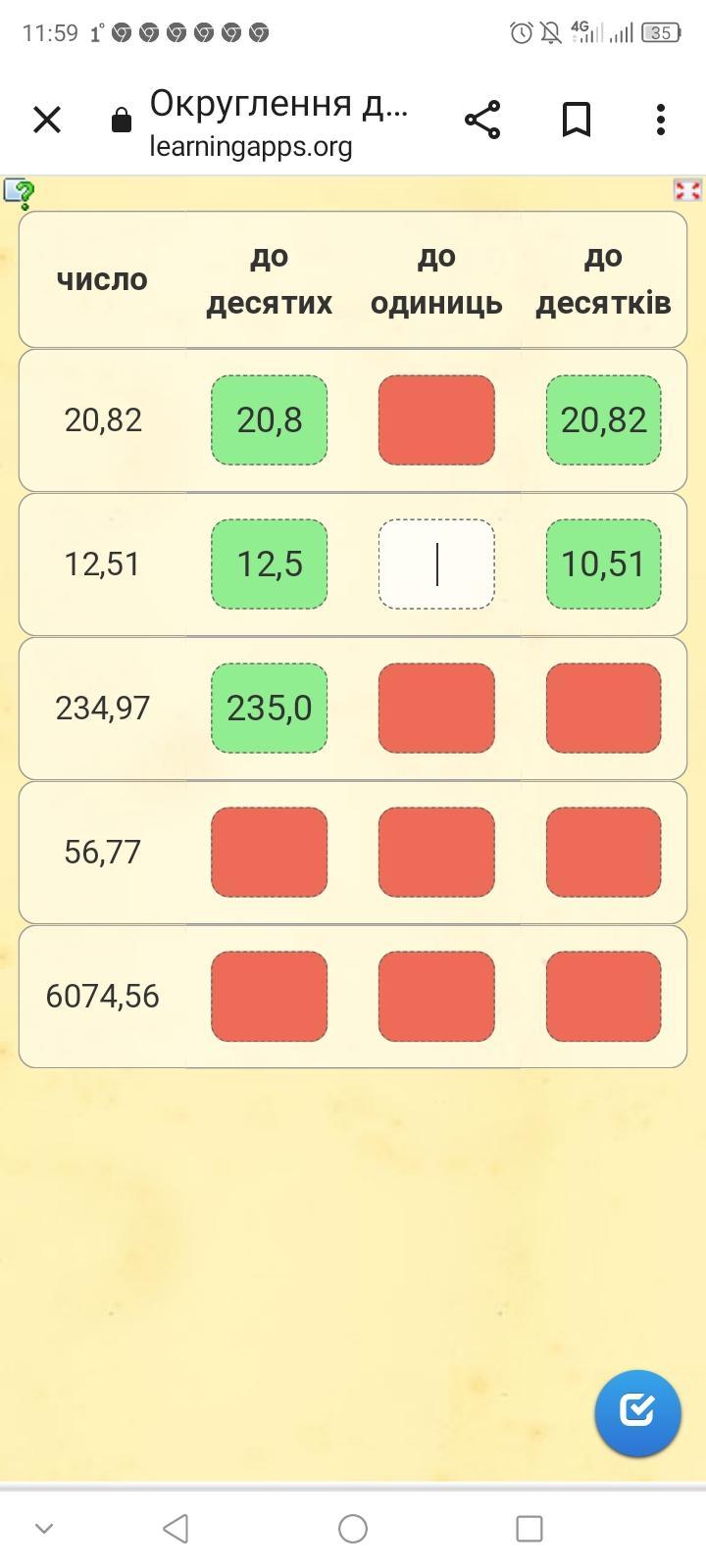Select the units field for 6074,56
The width and height of the screenshot is (706, 1568).
pyautogui.click(x=436, y=997)
